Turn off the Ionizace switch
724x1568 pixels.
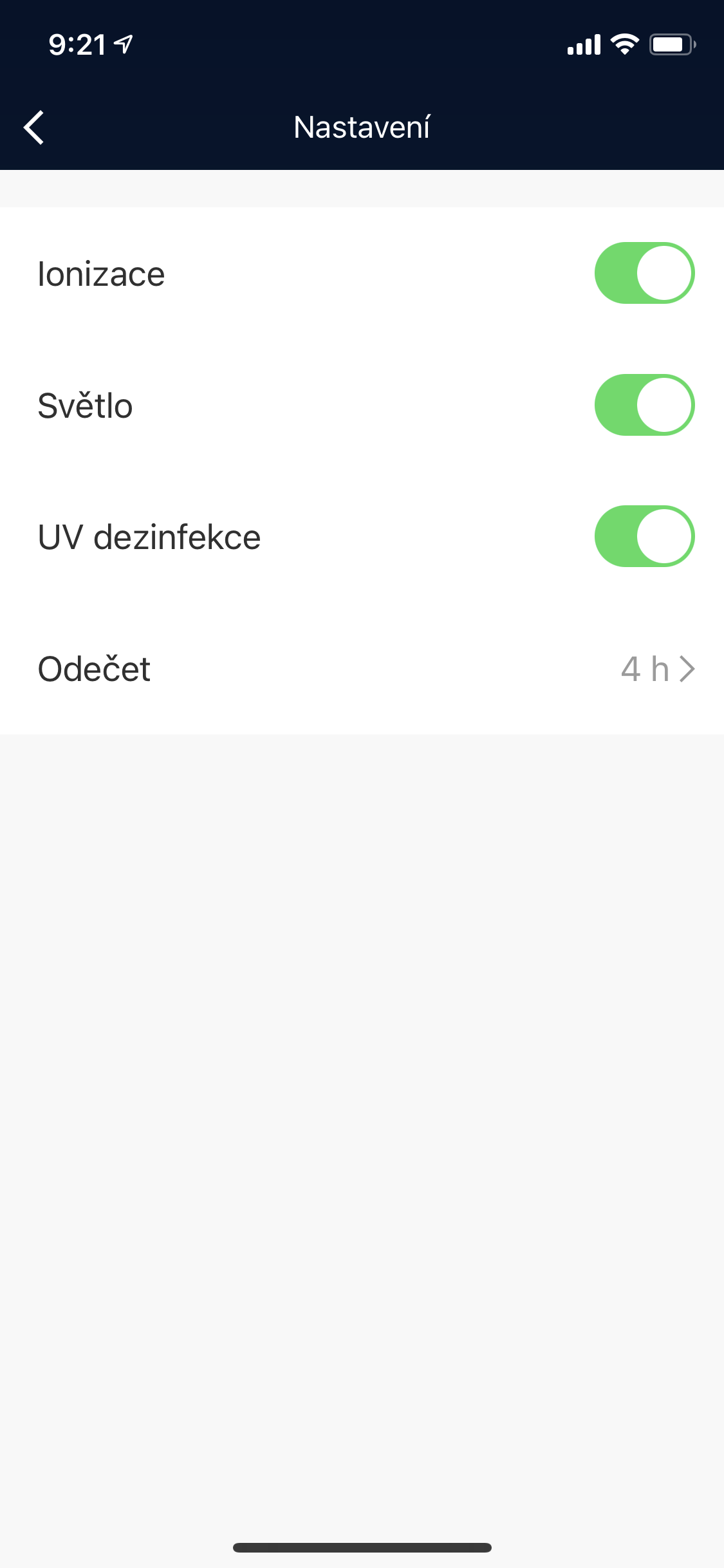pos(644,273)
